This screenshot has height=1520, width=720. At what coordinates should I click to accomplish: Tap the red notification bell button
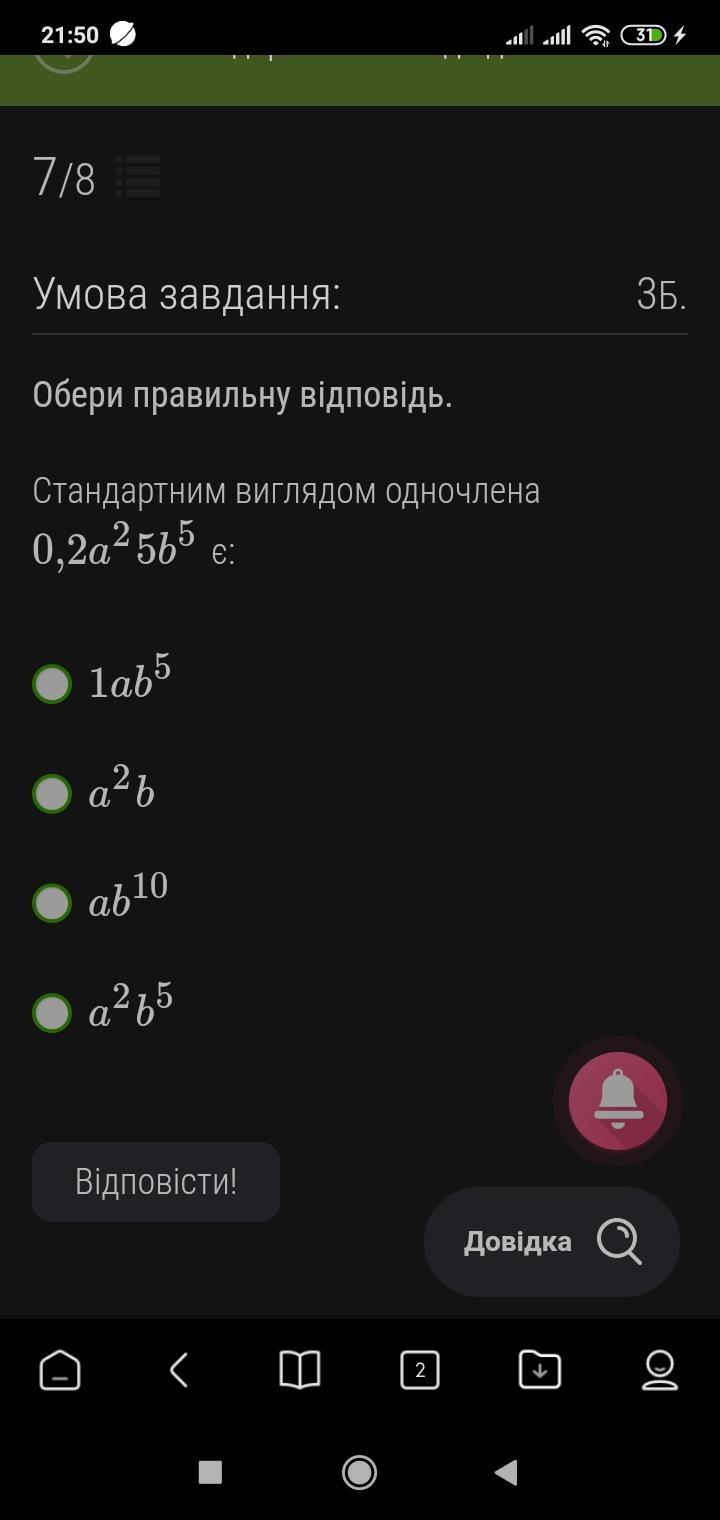coord(617,1101)
